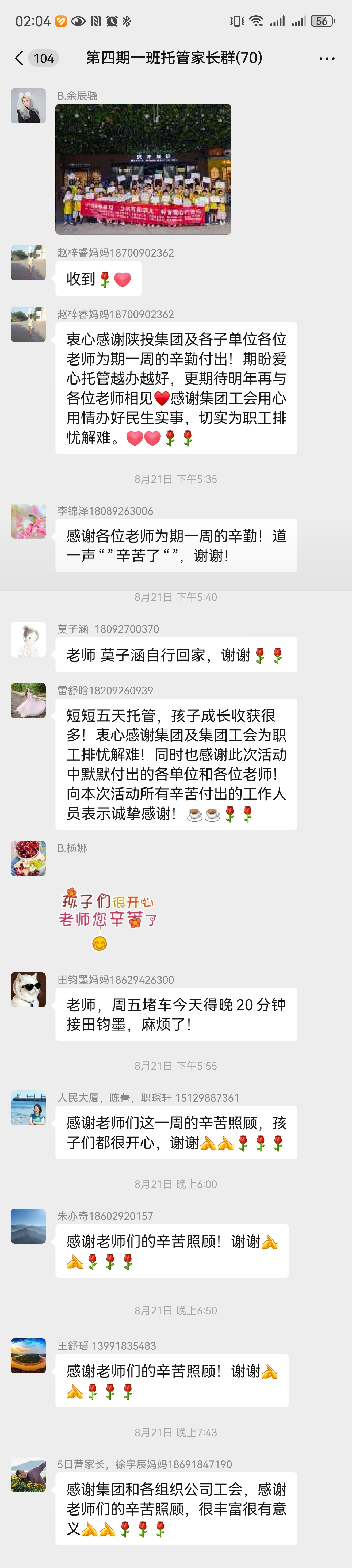The image size is (352, 1568).
Task: Open 李锦泽18089263006's avatar
Action: point(28,521)
